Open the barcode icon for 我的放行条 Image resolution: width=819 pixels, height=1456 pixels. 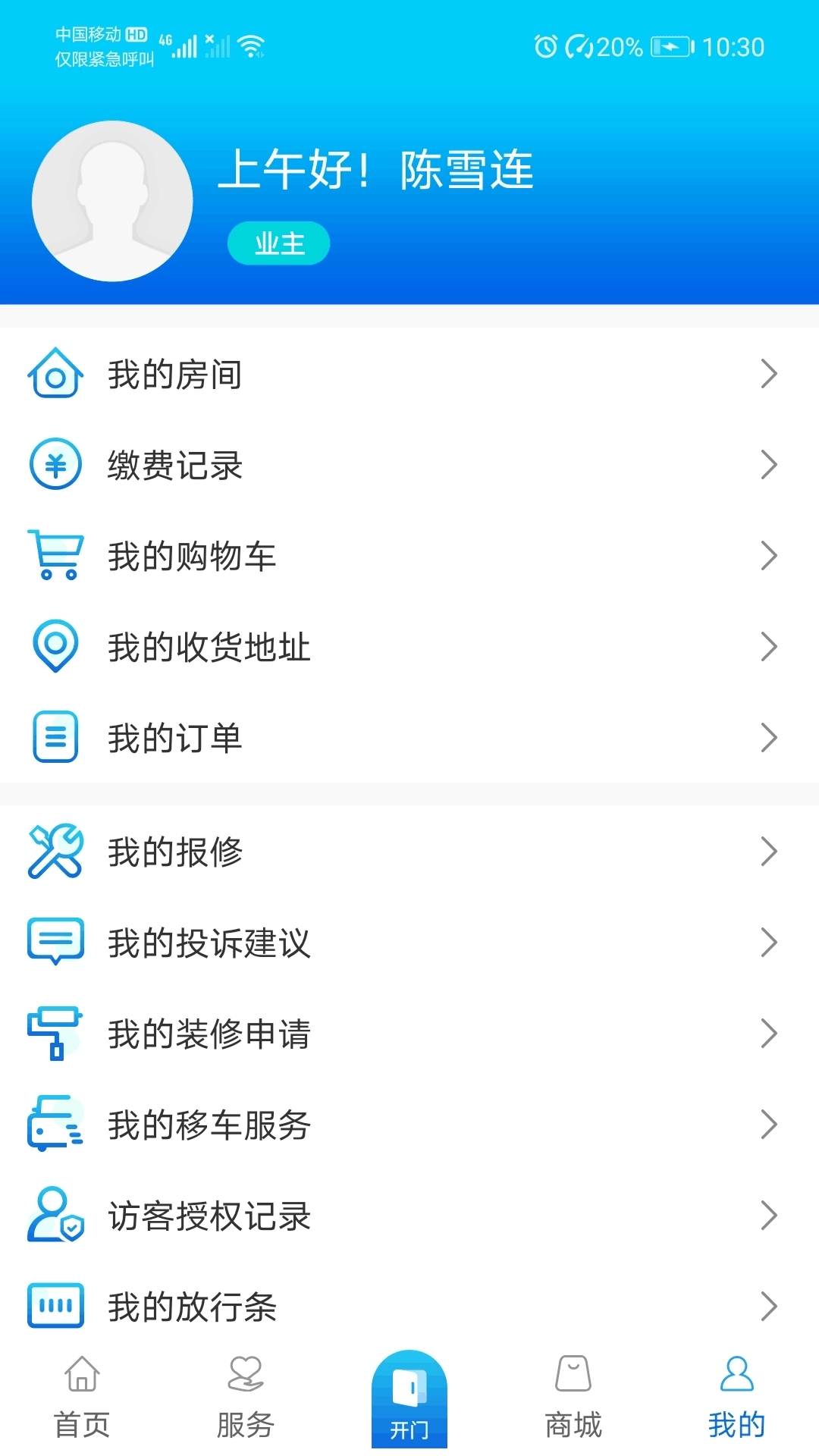click(x=55, y=1307)
